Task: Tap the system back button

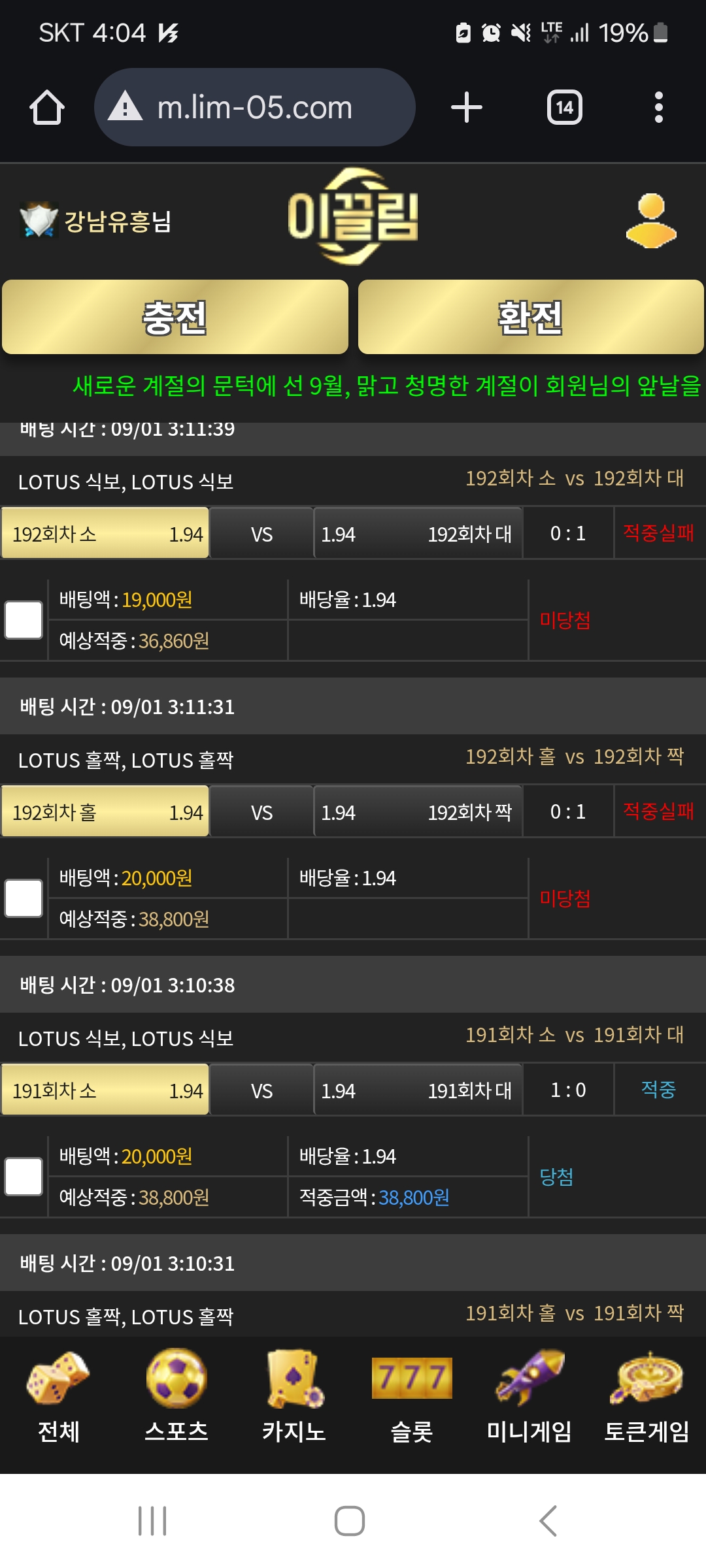Action: tap(548, 1521)
